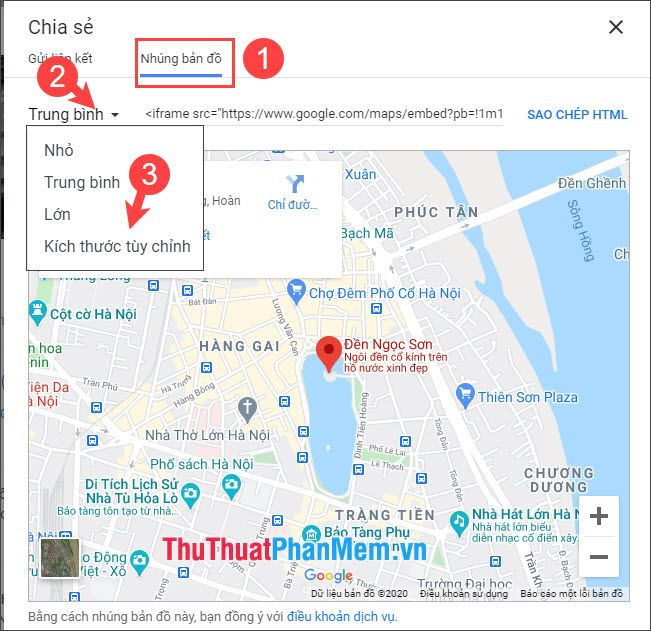Tap SAO CHÉP HTML to copy code
This screenshot has width=651, height=631.
pyautogui.click(x=577, y=114)
